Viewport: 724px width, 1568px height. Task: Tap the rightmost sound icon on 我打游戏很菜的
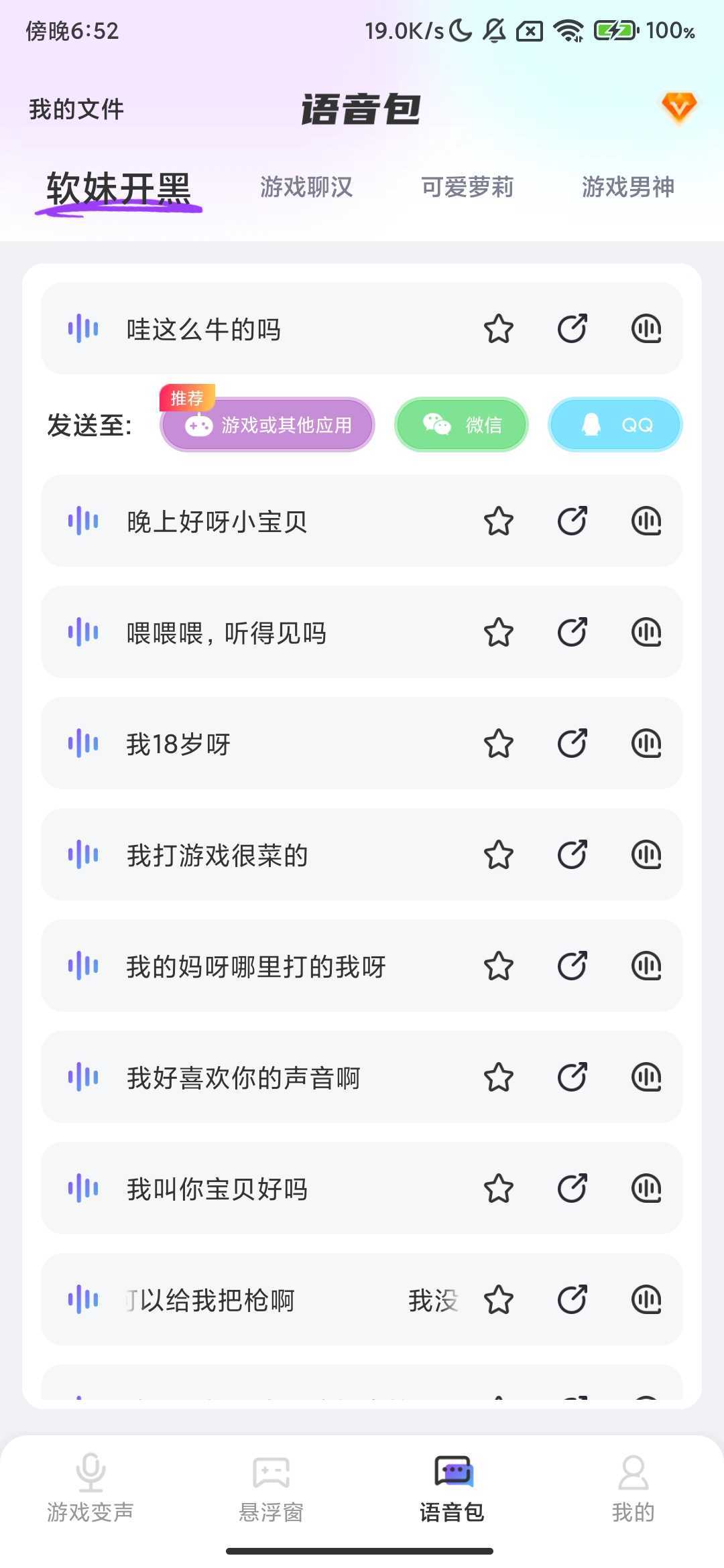click(x=646, y=855)
